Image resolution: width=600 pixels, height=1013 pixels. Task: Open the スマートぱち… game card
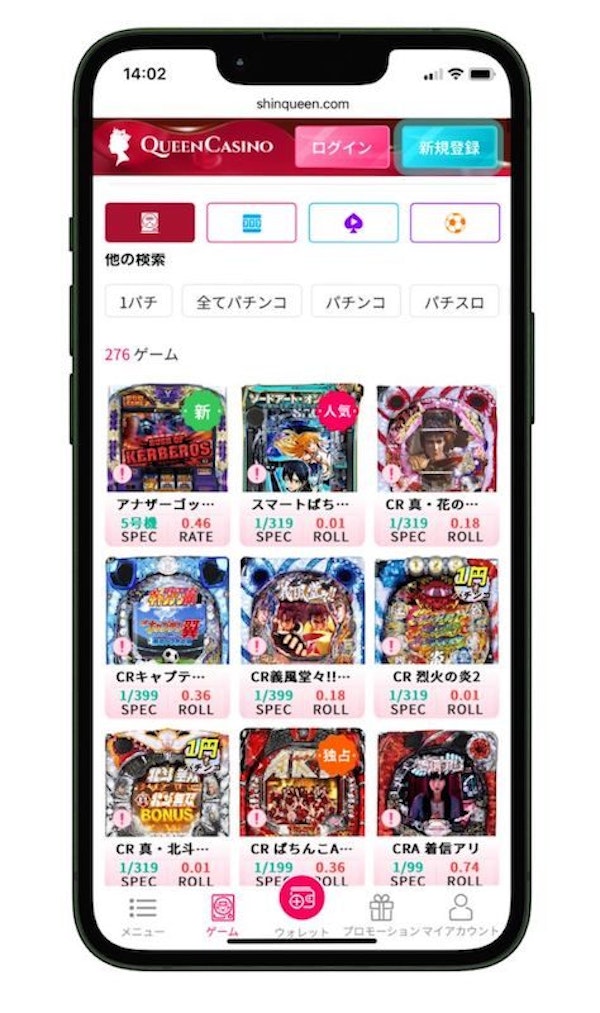coord(302,465)
